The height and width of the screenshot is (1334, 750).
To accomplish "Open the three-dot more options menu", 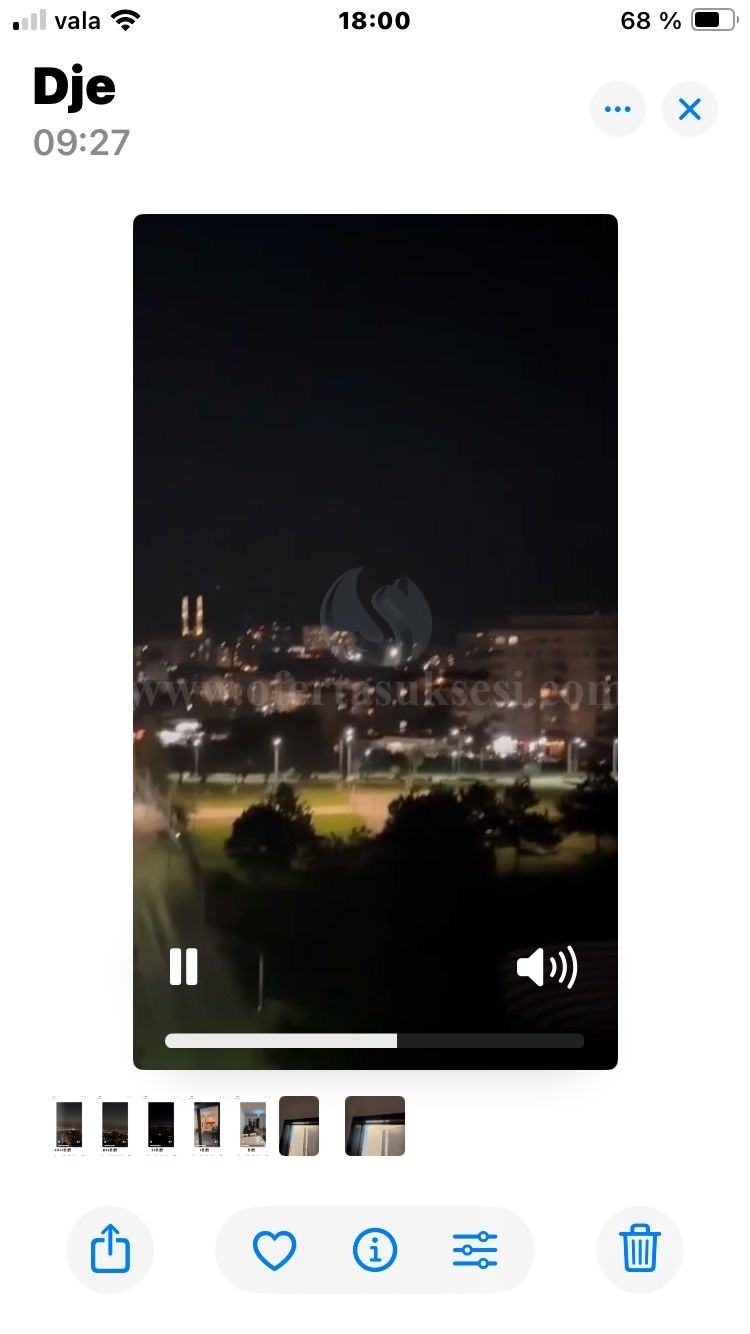I will [x=618, y=109].
